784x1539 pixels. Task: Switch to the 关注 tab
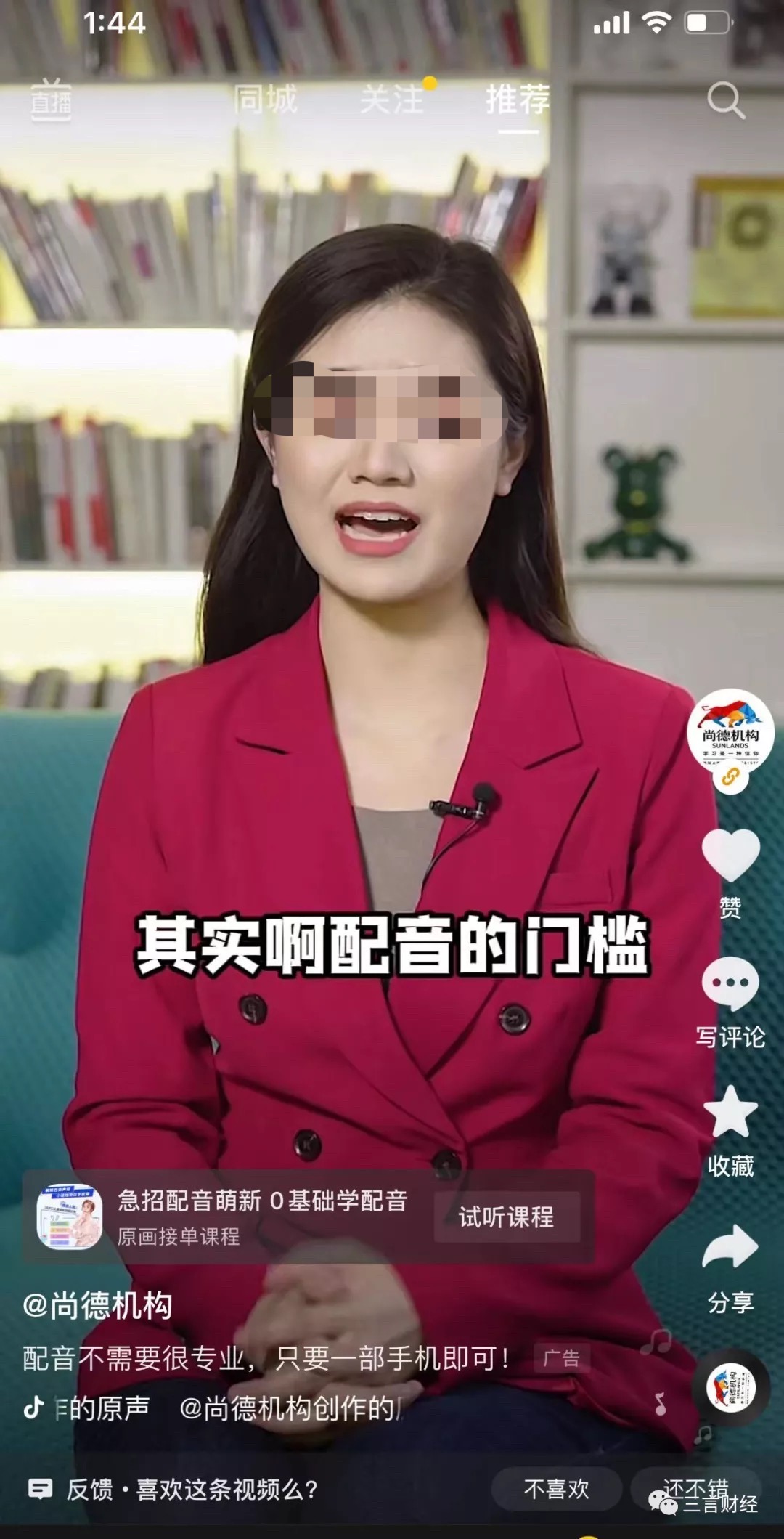pos(392,100)
